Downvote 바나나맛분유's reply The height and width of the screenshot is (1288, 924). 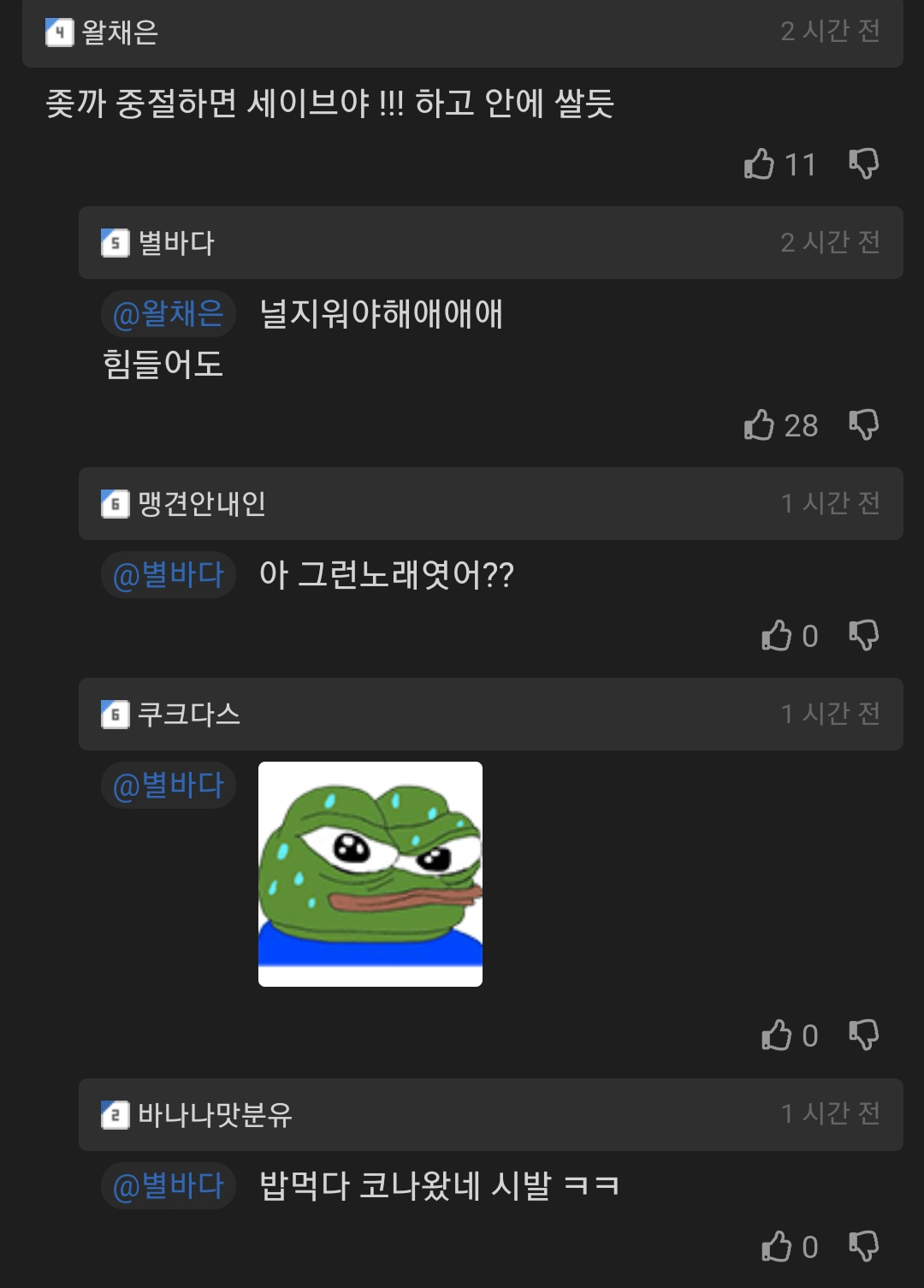pos(863,1247)
